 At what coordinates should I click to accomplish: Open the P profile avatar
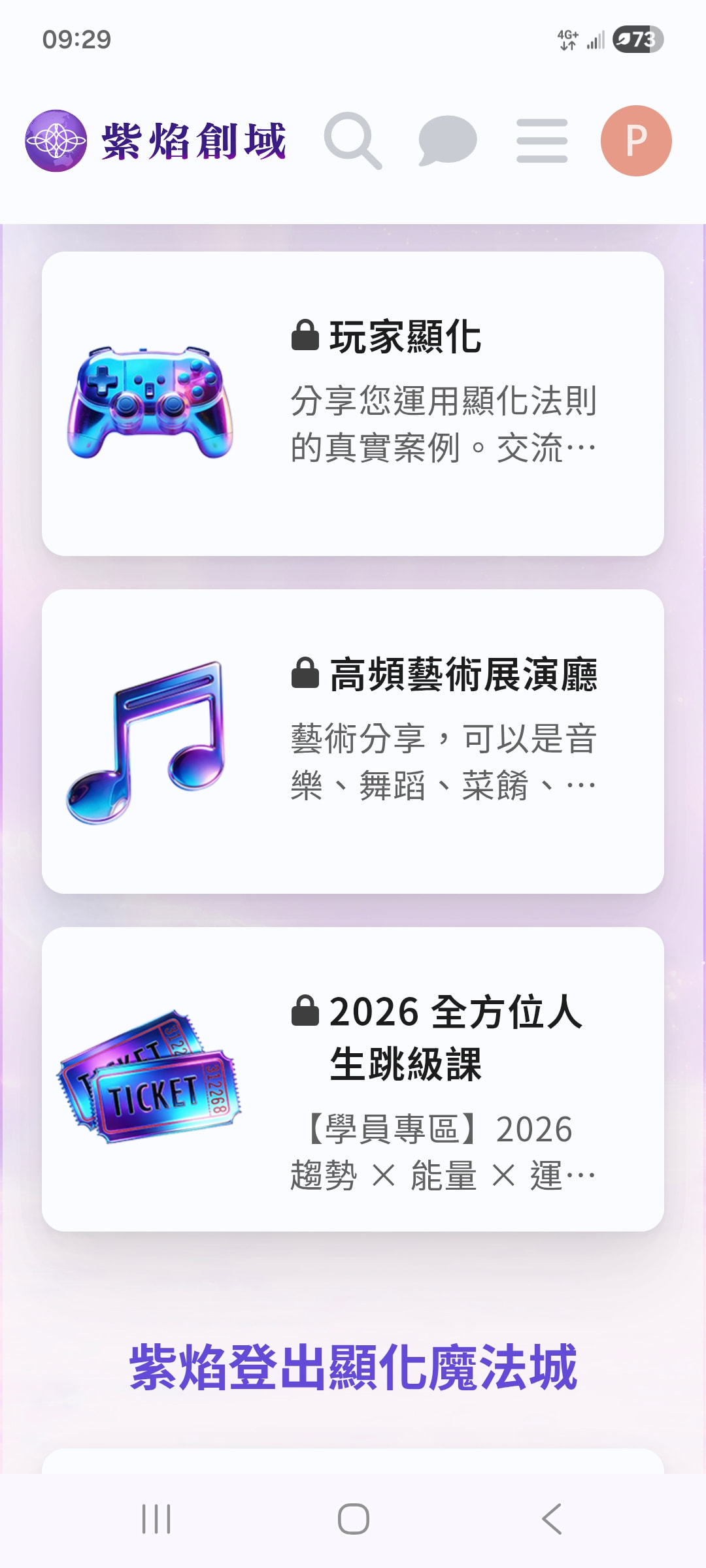[x=636, y=140]
